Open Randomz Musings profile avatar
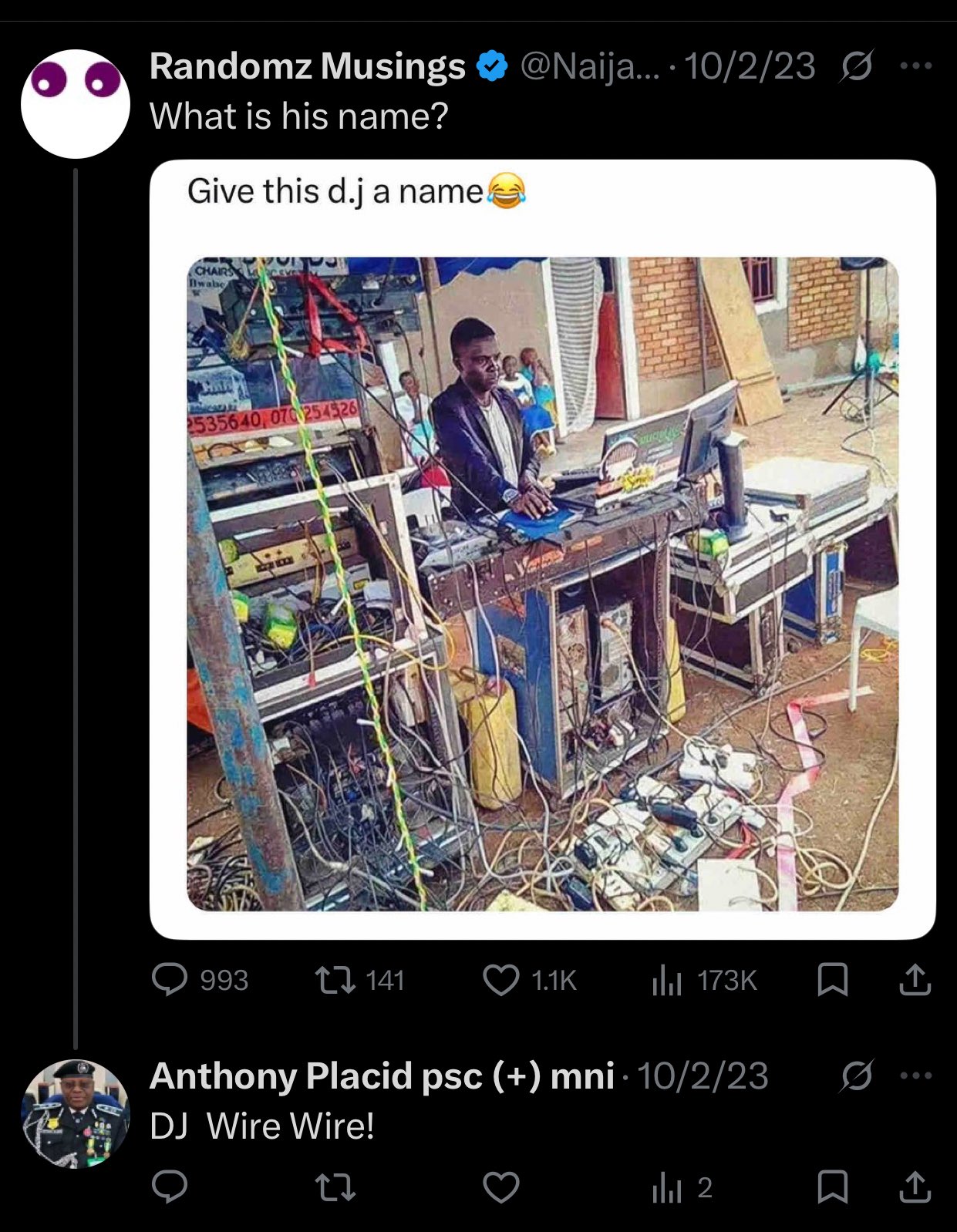The width and height of the screenshot is (957, 1232). click(x=75, y=104)
